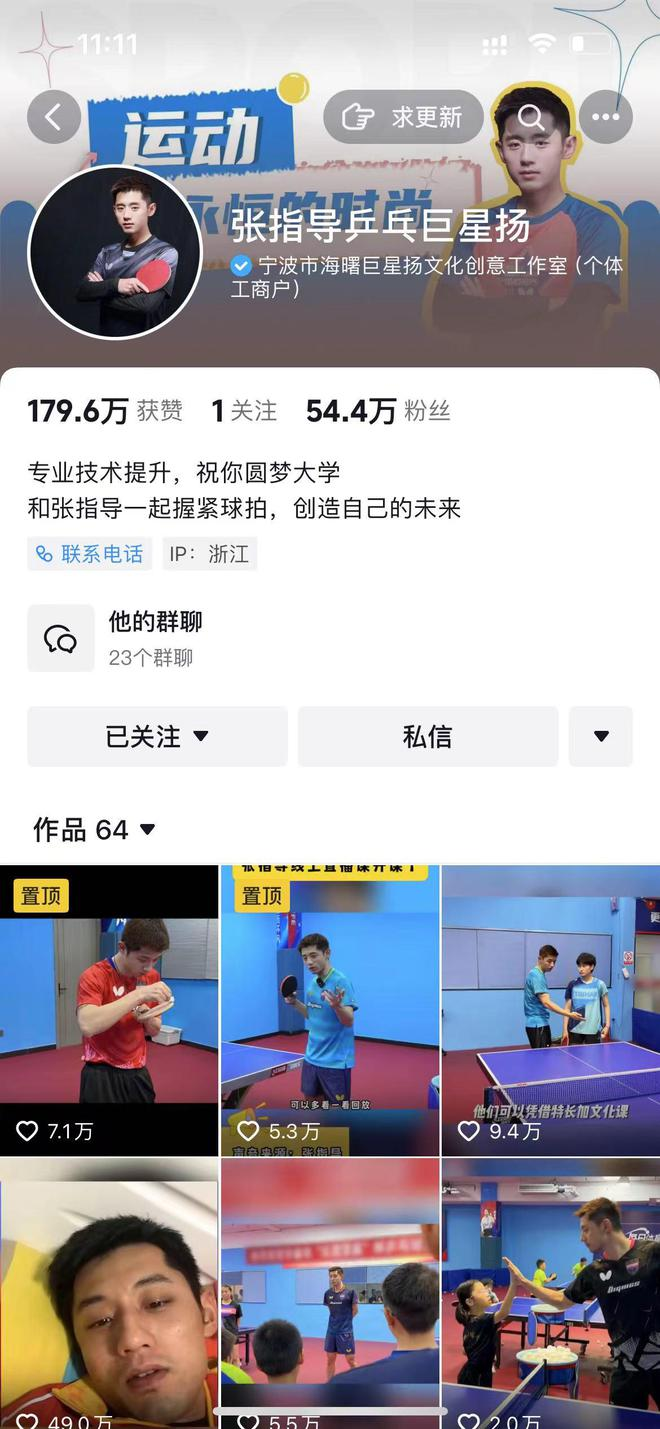Play the video with 5.5万 likes

click(x=330, y=1290)
